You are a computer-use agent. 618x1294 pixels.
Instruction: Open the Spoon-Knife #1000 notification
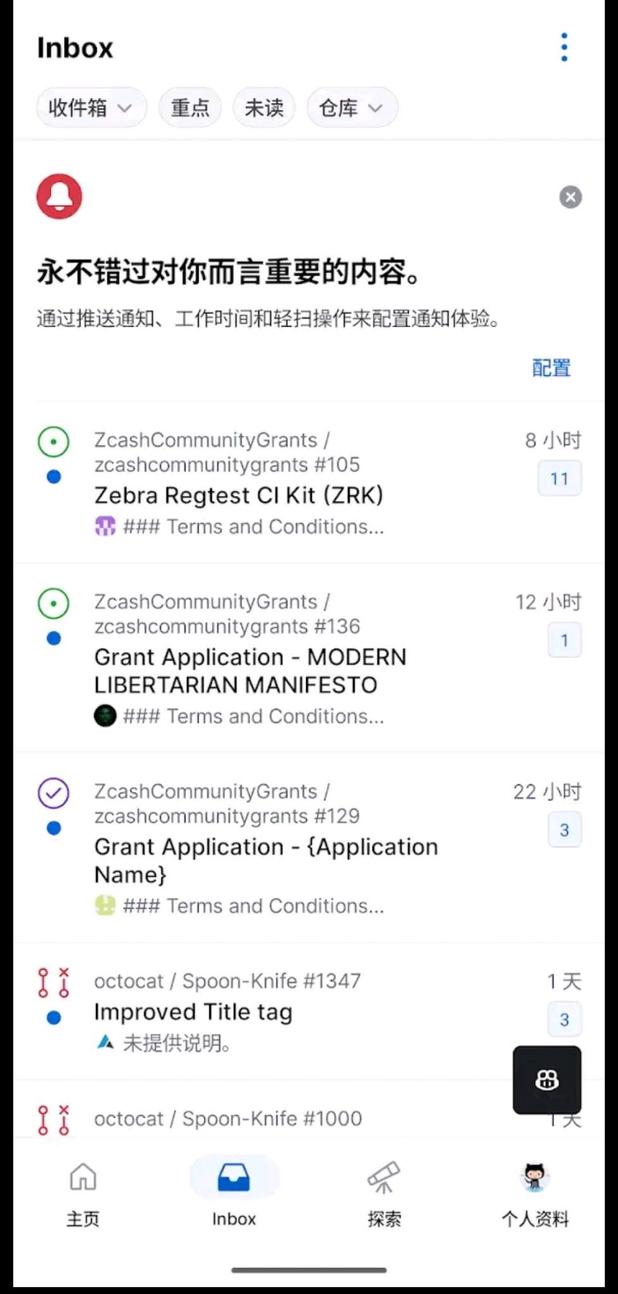click(228, 1118)
